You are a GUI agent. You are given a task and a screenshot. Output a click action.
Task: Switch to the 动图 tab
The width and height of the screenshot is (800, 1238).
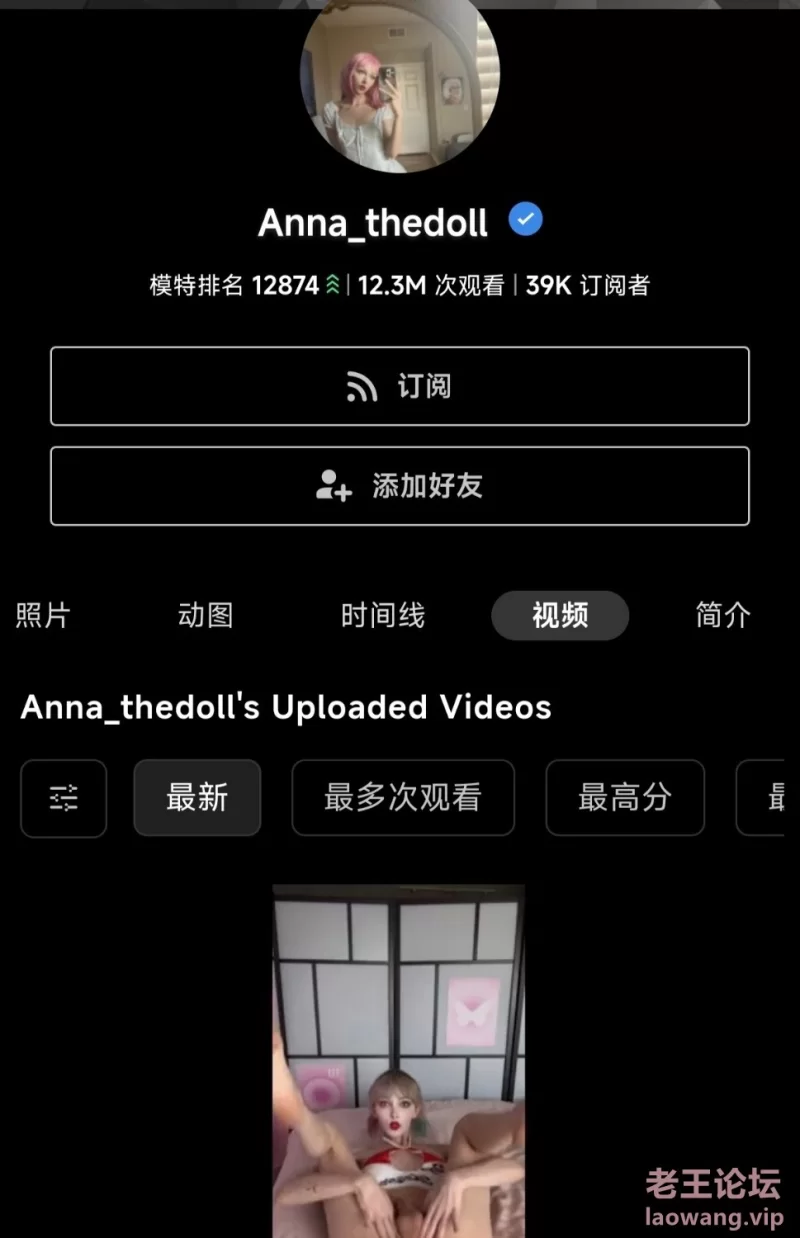tap(205, 615)
